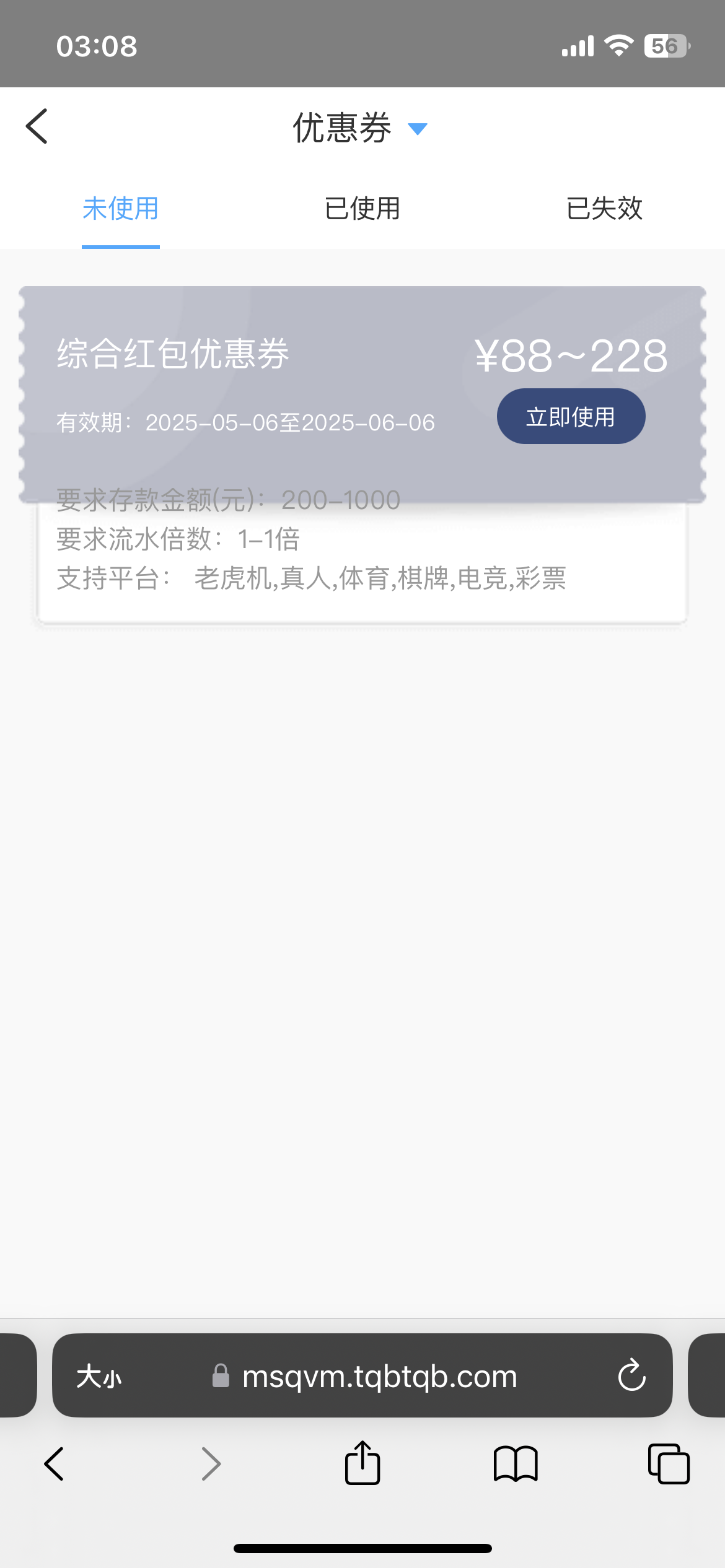Reload the page
This screenshot has height=1568, width=725.
coord(631,1375)
